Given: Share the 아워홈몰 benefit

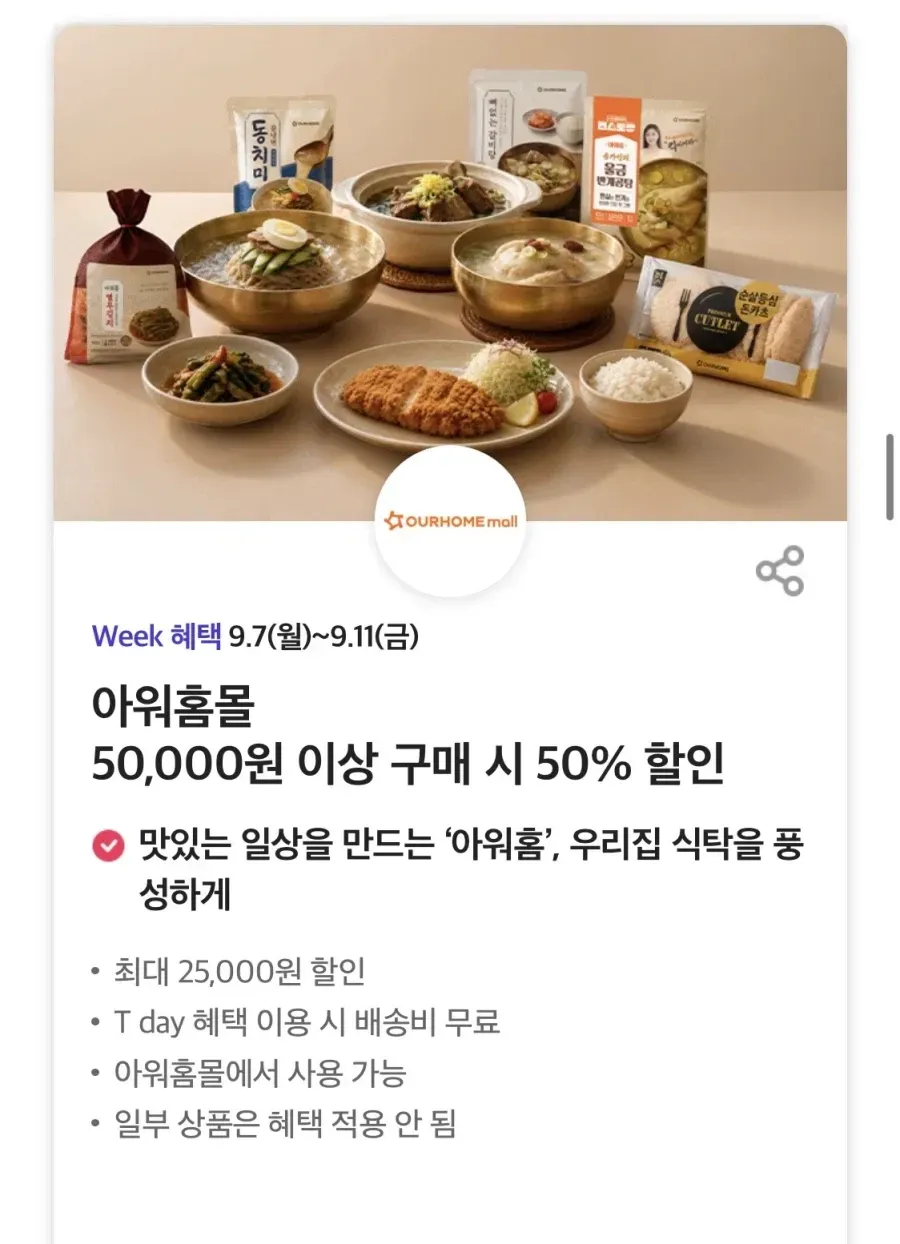Looking at the screenshot, I should pos(780,571).
